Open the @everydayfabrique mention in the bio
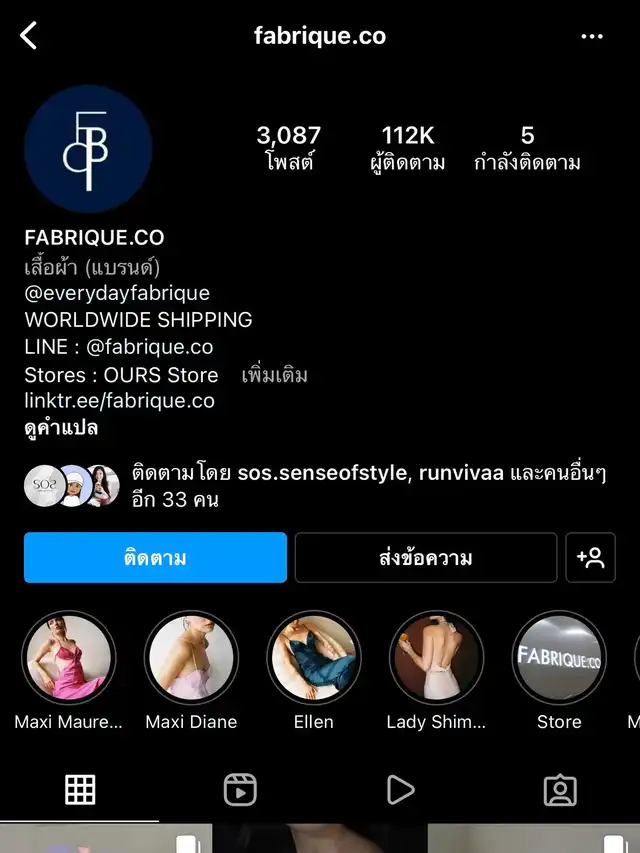The image size is (640, 853). pyautogui.click(x=117, y=293)
